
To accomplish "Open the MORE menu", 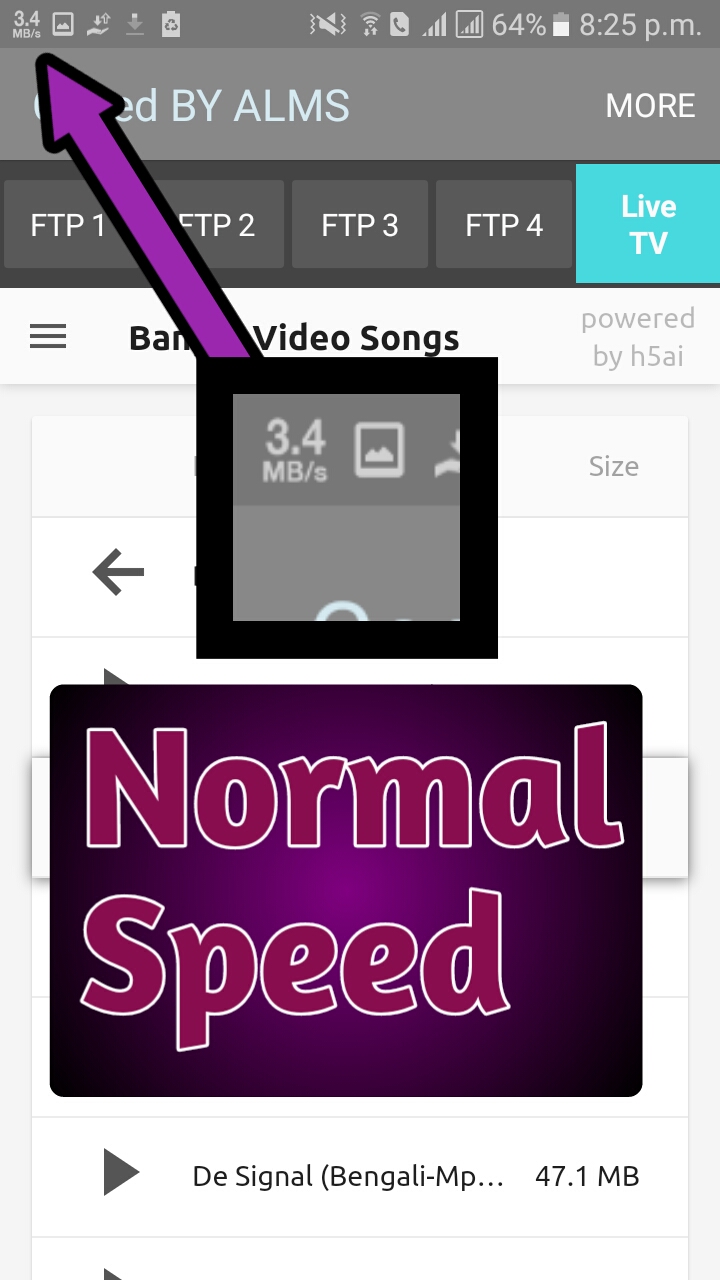I will pos(650,106).
